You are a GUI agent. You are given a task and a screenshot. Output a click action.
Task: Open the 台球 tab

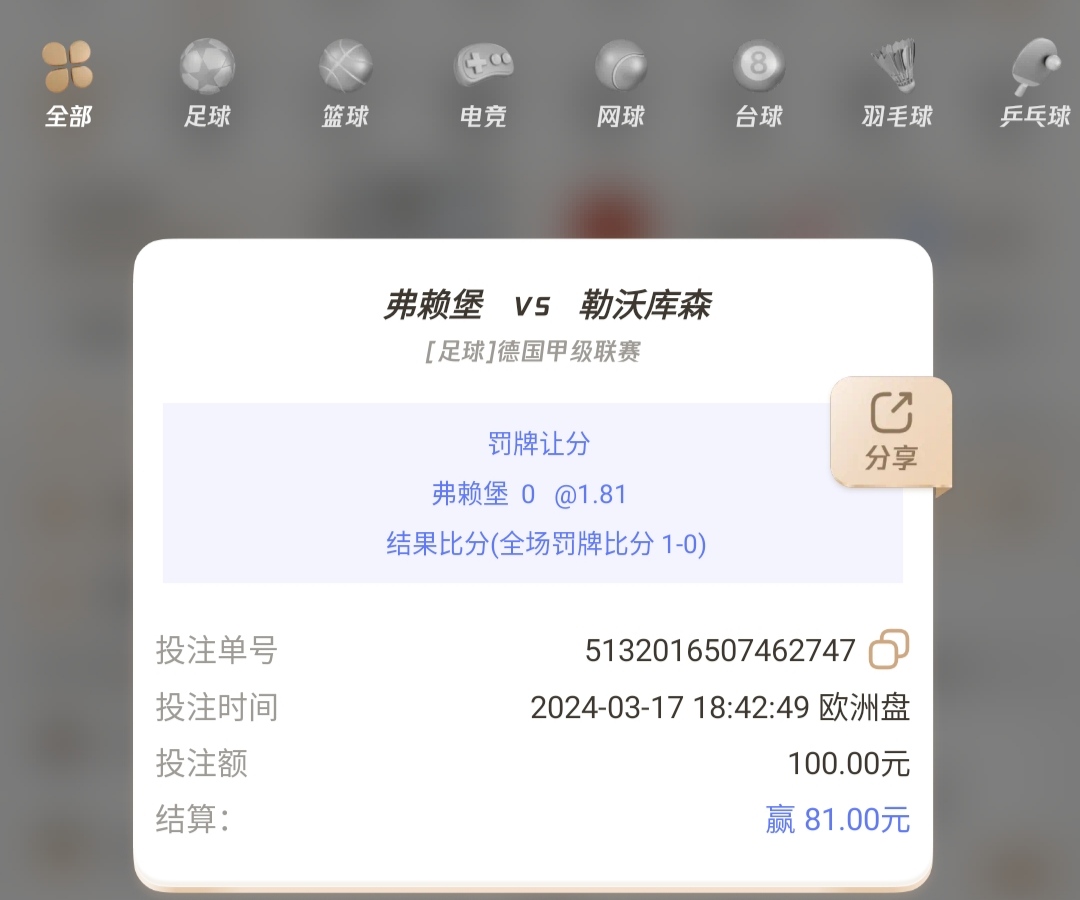[x=759, y=84]
